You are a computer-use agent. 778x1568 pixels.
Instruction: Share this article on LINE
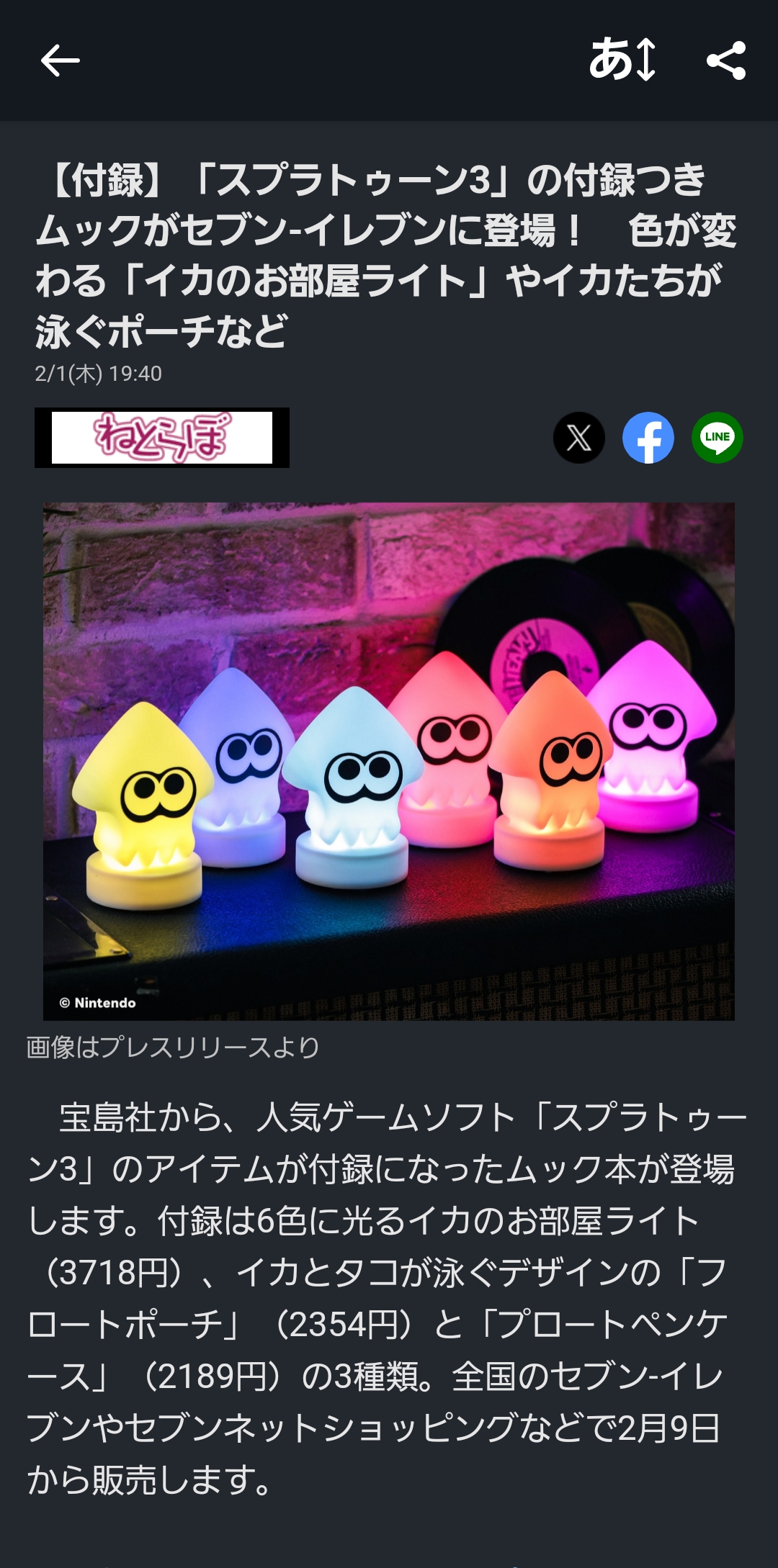click(717, 438)
